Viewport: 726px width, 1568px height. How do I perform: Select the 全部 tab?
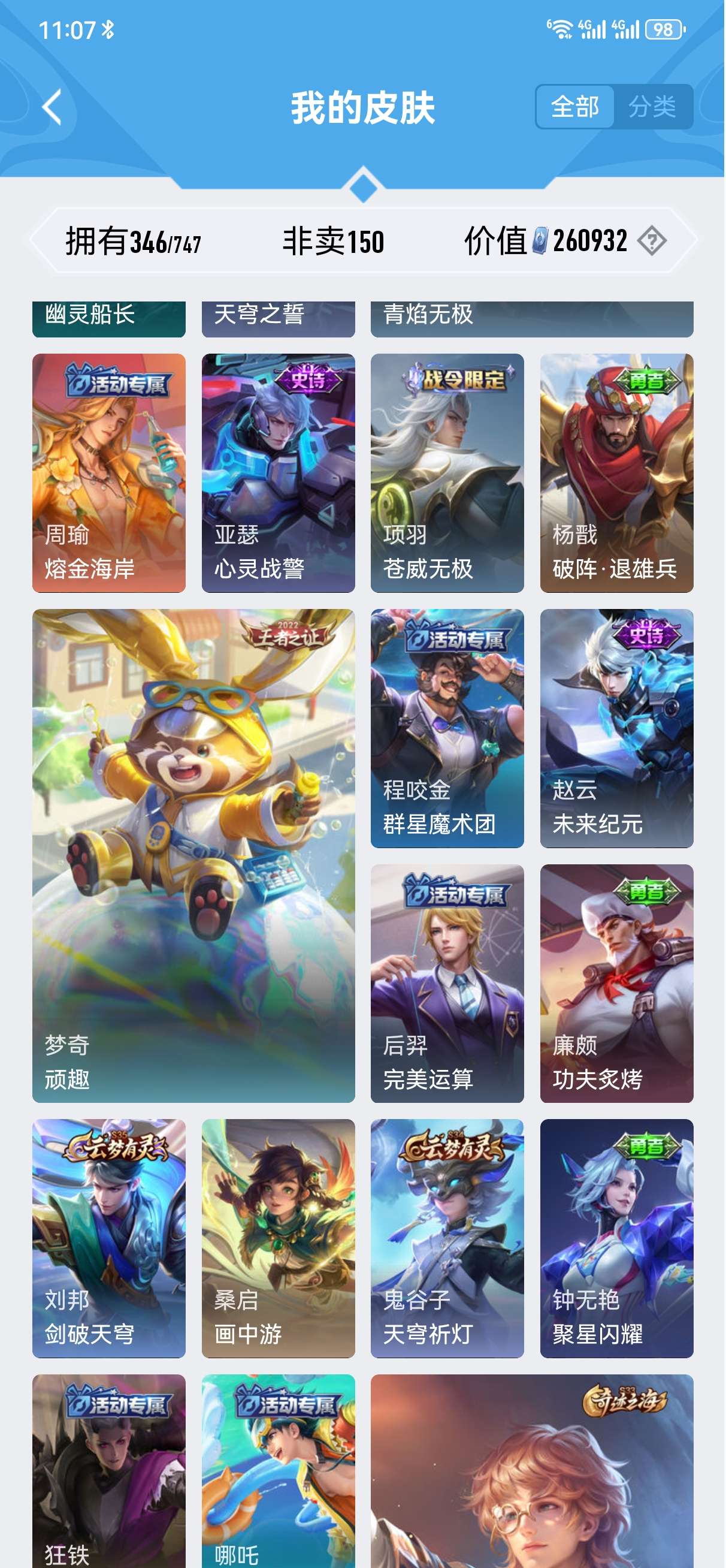click(x=574, y=107)
